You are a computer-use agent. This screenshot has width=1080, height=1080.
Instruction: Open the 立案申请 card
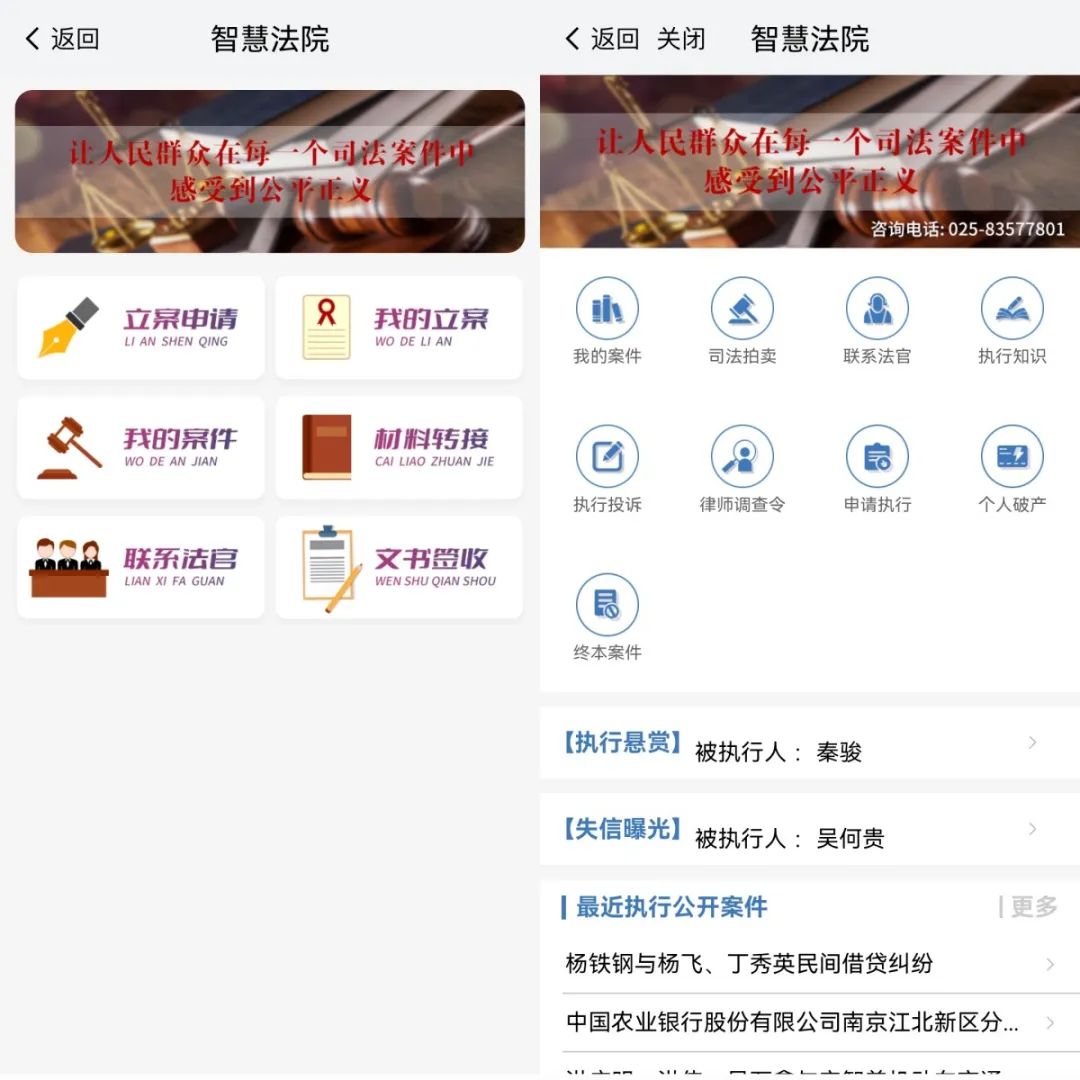pos(141,328)
